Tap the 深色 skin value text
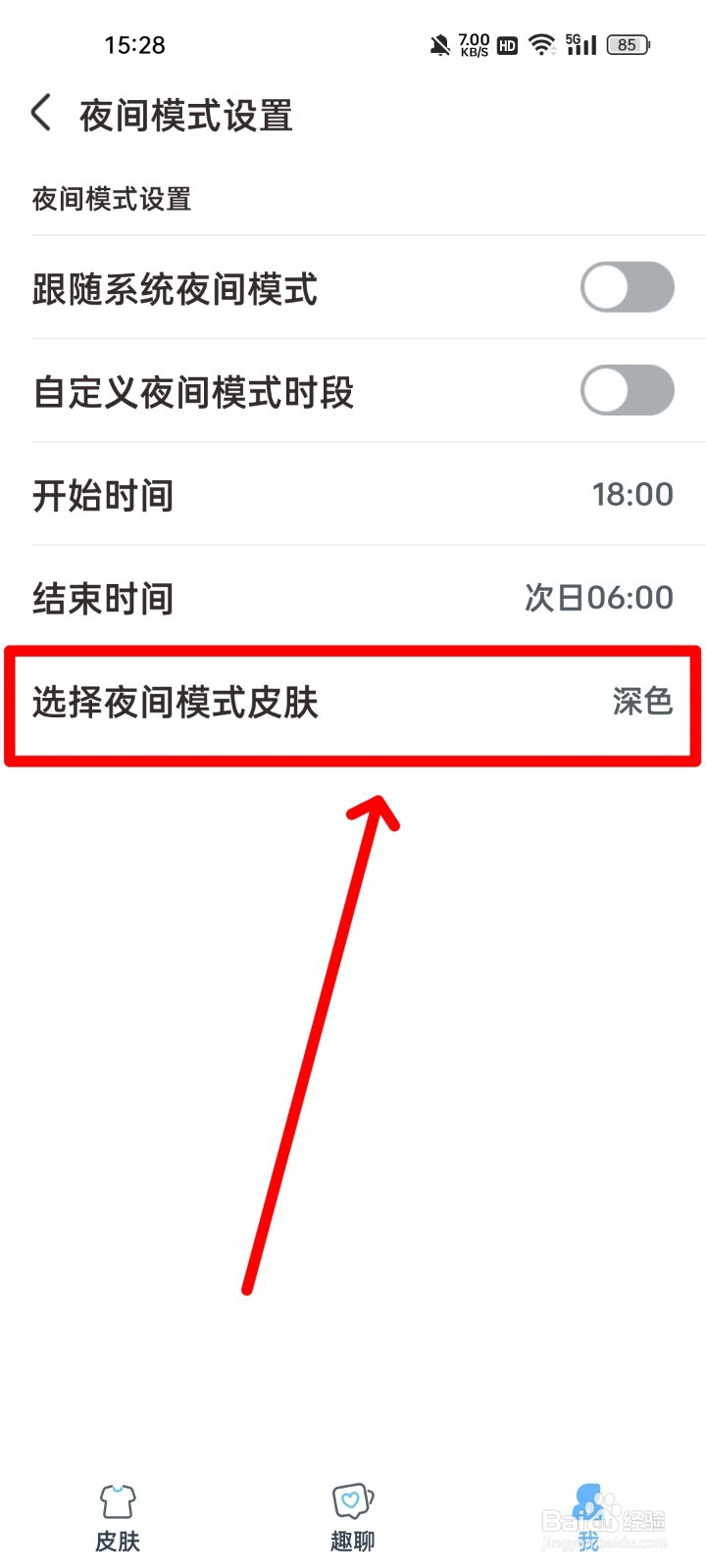This screenshot has height=1568, width=706. pos(642,702)
